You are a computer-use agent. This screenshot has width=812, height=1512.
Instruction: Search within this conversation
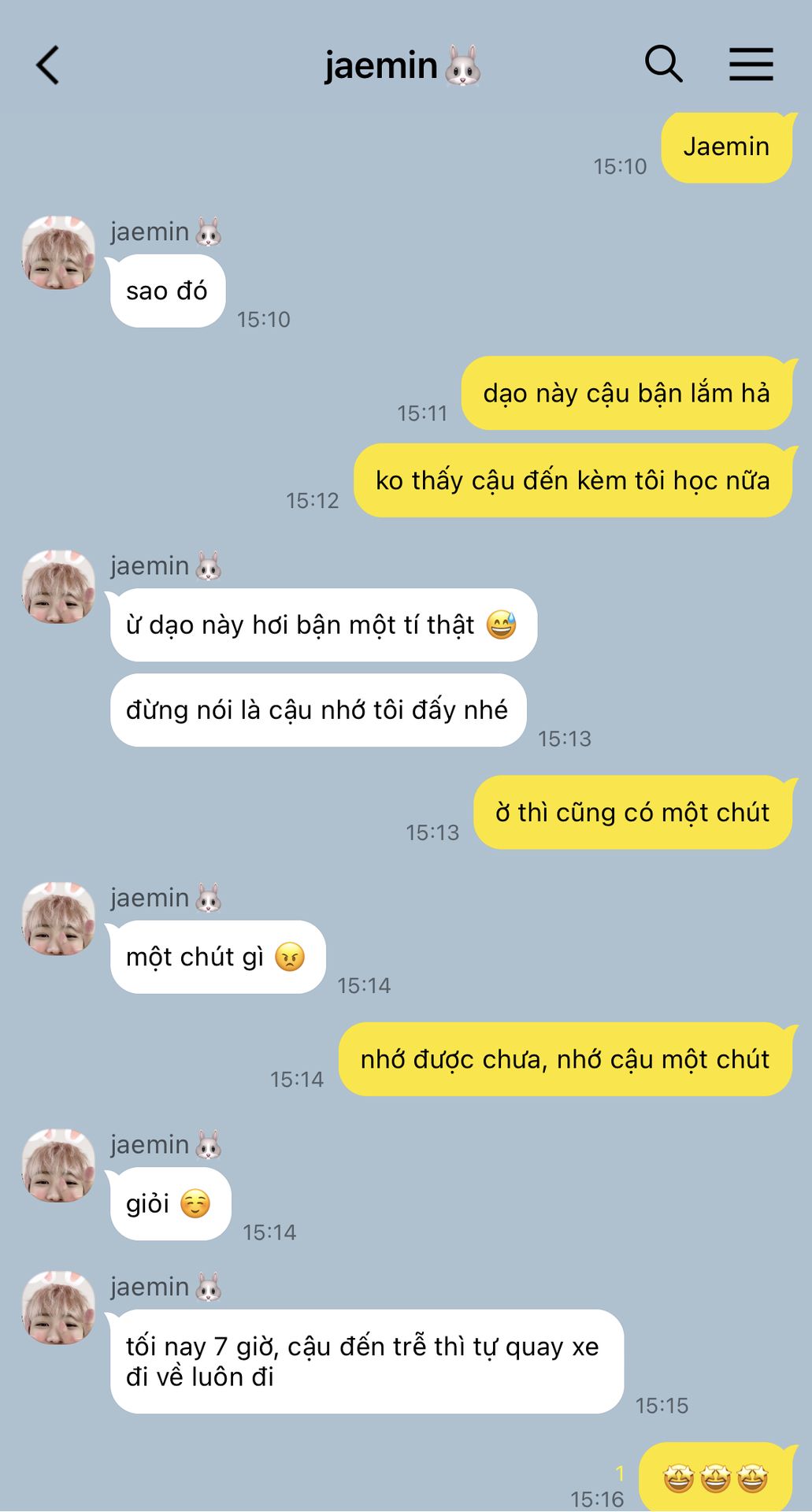(663, 64)
